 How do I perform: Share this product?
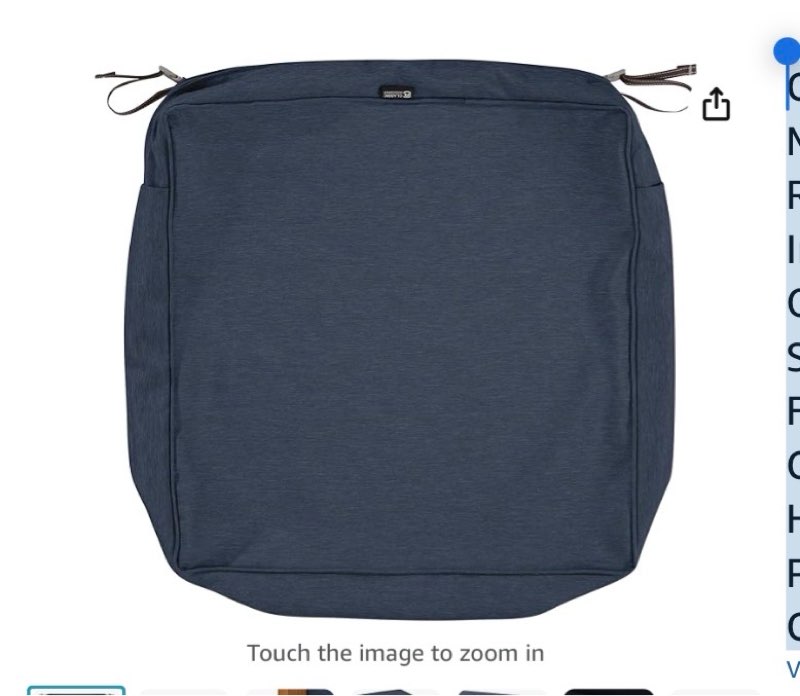pyautogui.click(x=716, y=104)
